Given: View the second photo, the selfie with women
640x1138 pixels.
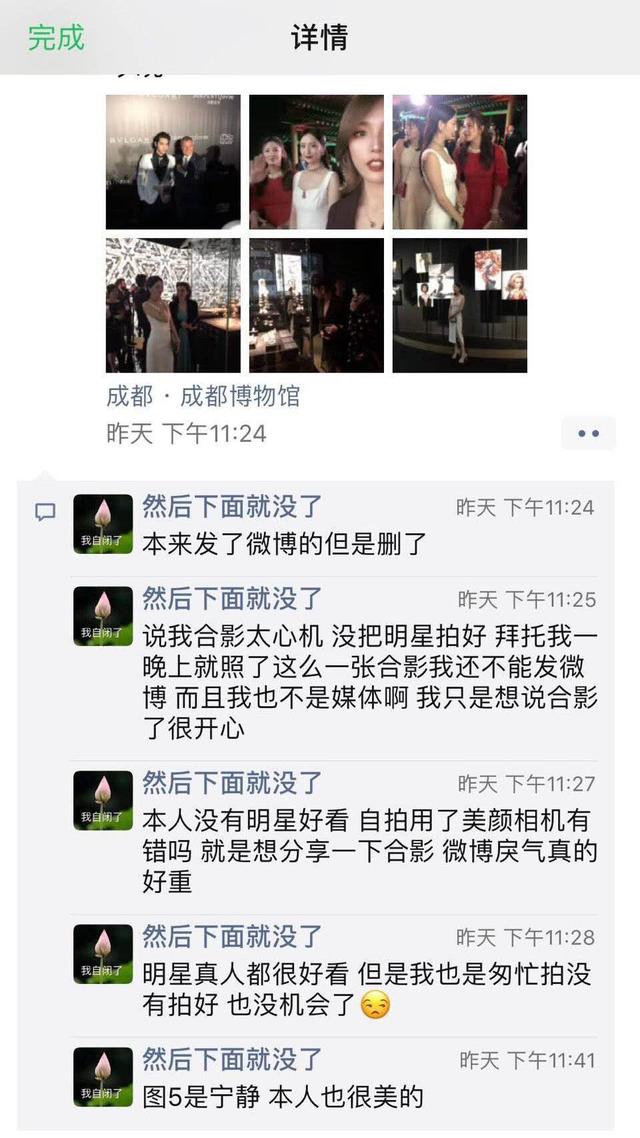Looking at the screenshot, I should (316, 162).
